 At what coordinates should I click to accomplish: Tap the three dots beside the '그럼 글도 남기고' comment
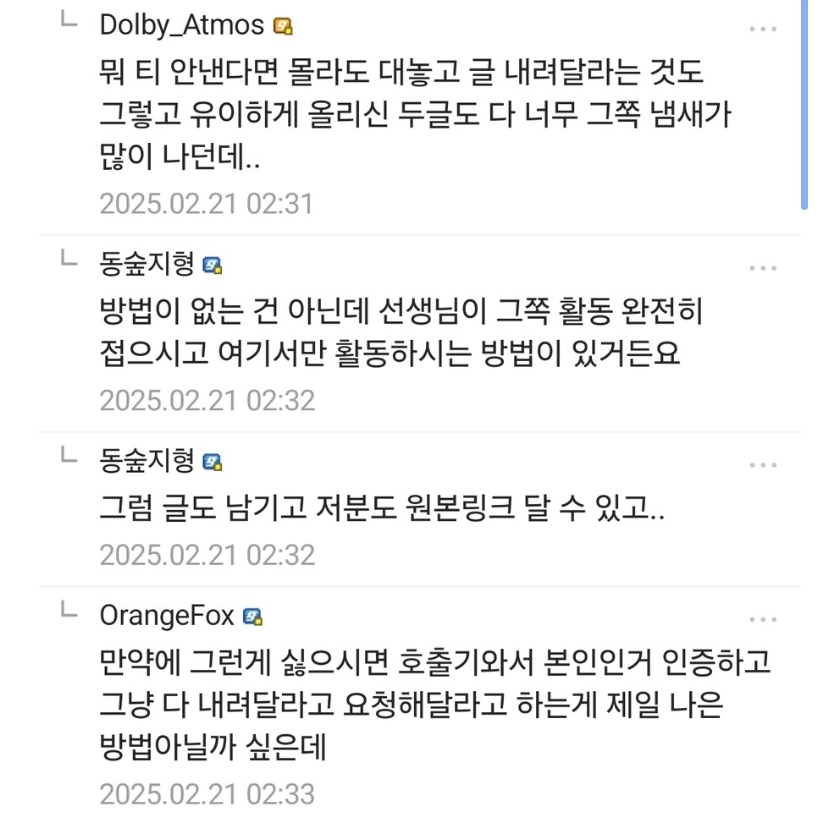coord(763,465)
